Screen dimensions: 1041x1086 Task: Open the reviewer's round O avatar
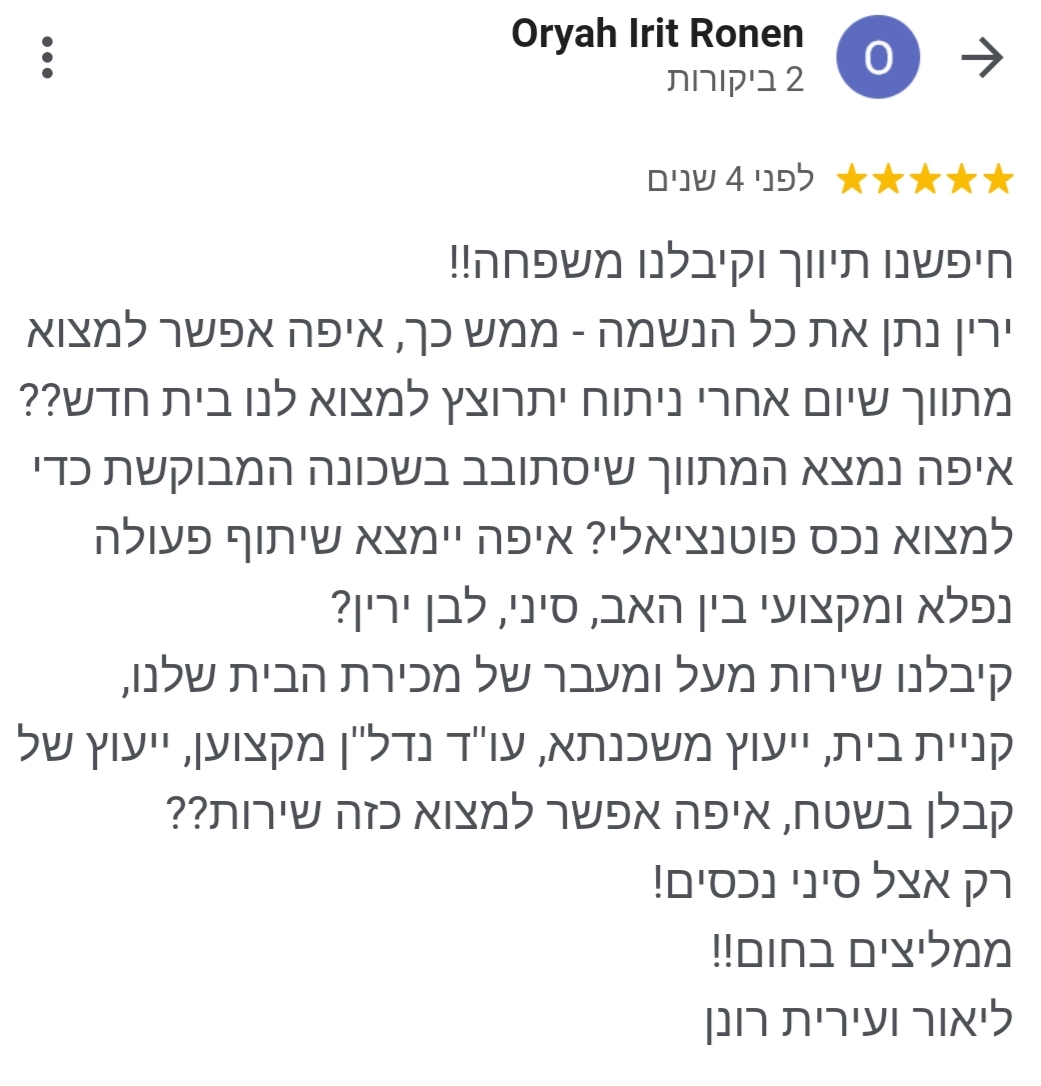[877, 59]
